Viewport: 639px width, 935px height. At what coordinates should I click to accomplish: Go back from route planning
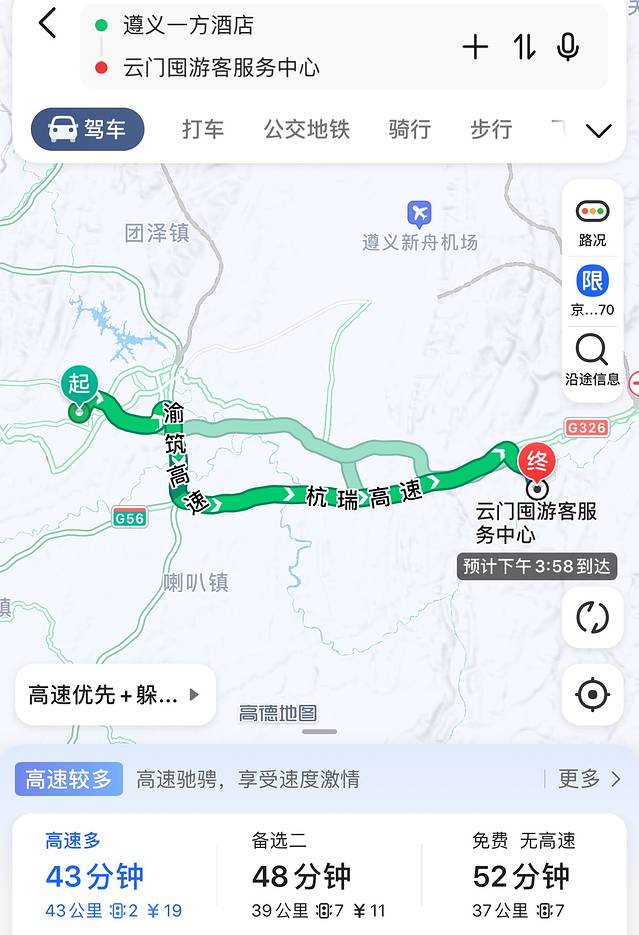(47, 23)
